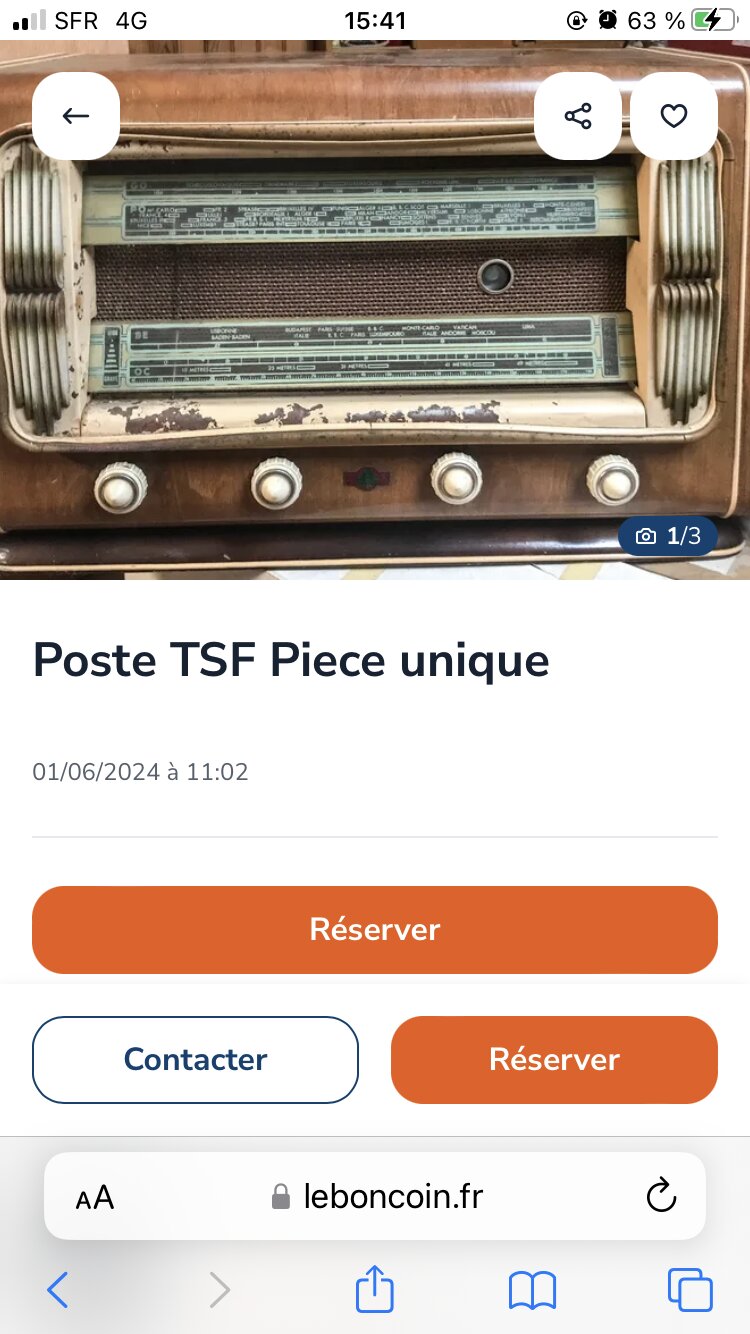
Task: Reload the leboncoin.fr page
Action: [x=661, y=1196]
